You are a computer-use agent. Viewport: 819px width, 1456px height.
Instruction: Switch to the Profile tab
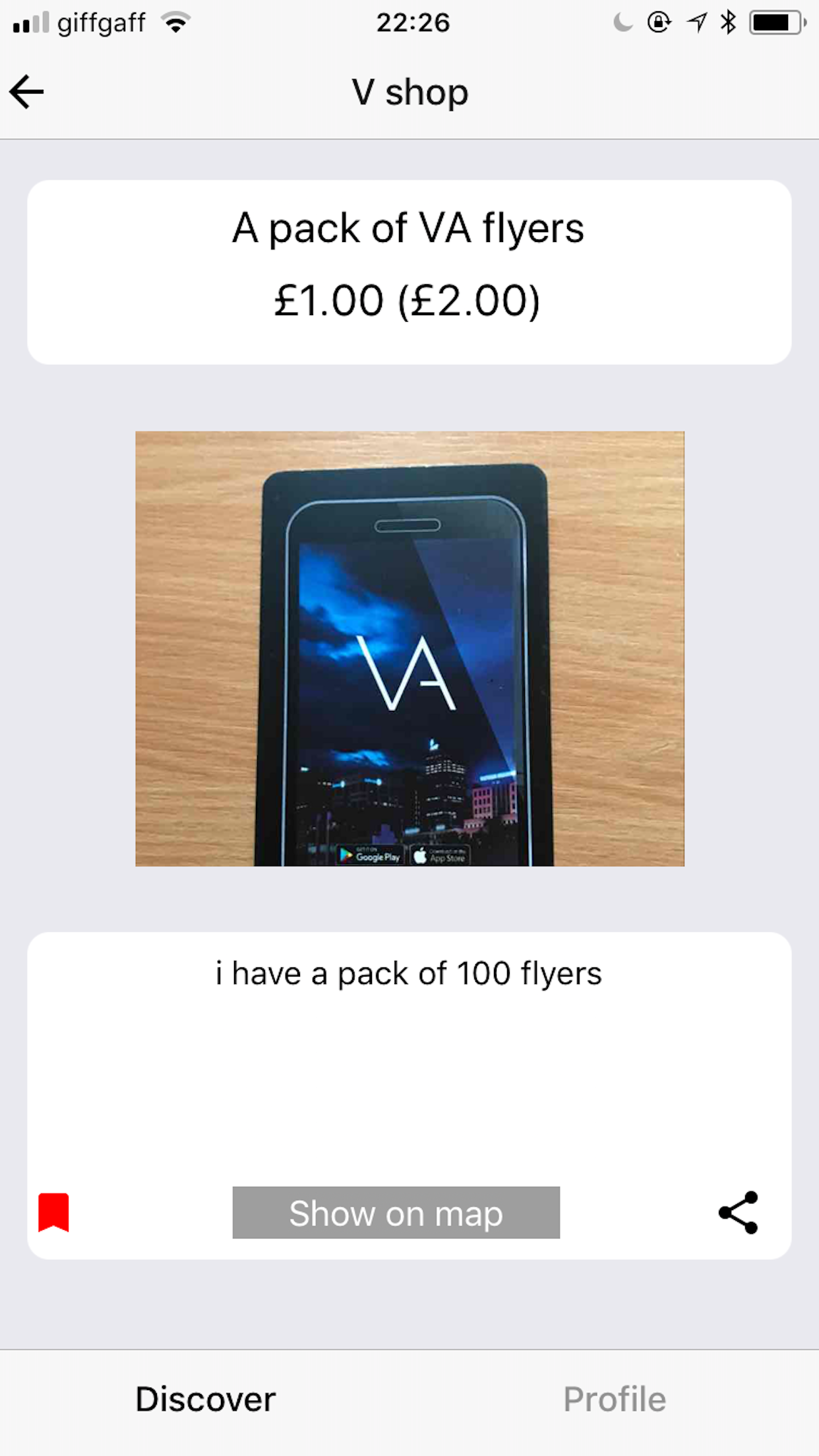(x=614, y=1397)
